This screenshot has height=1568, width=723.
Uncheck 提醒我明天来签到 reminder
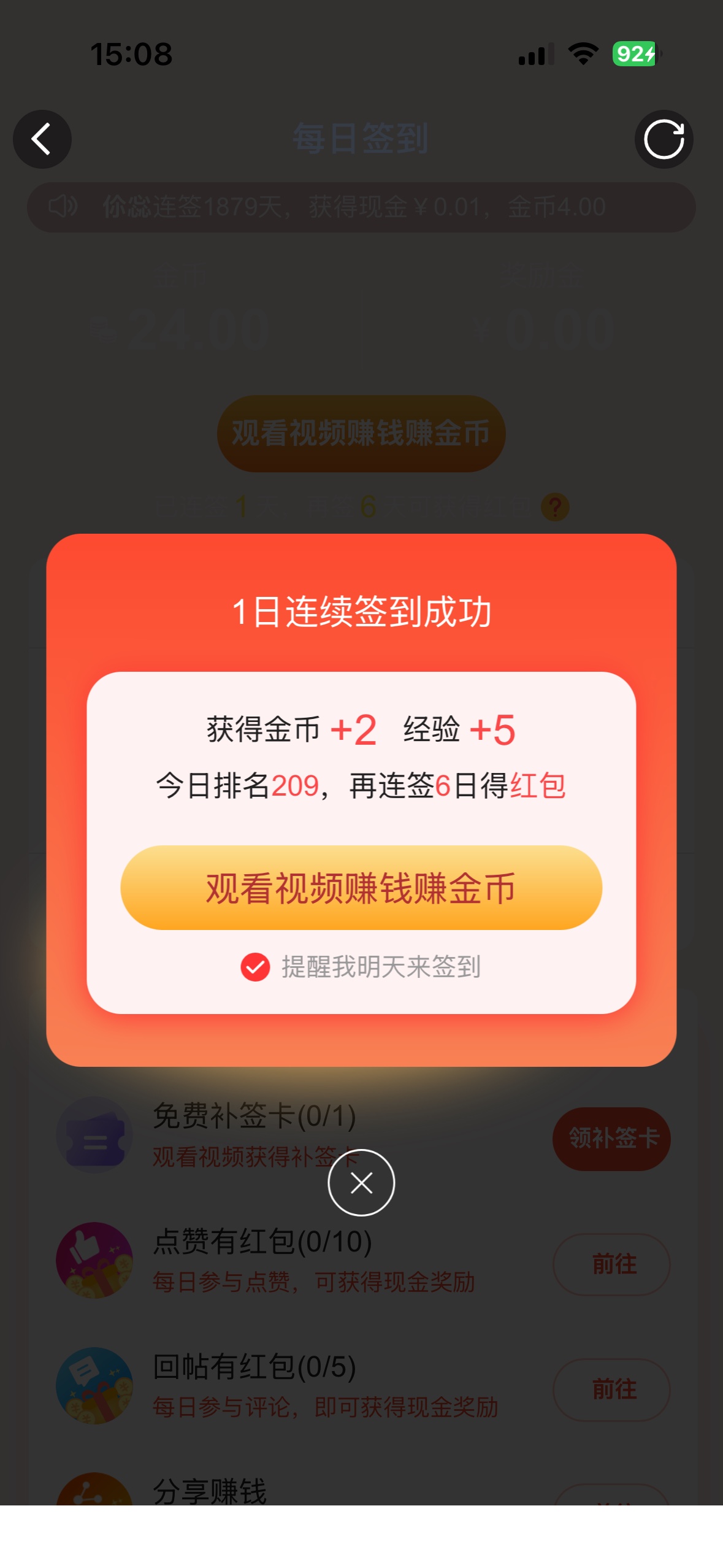tap(255, 967)
